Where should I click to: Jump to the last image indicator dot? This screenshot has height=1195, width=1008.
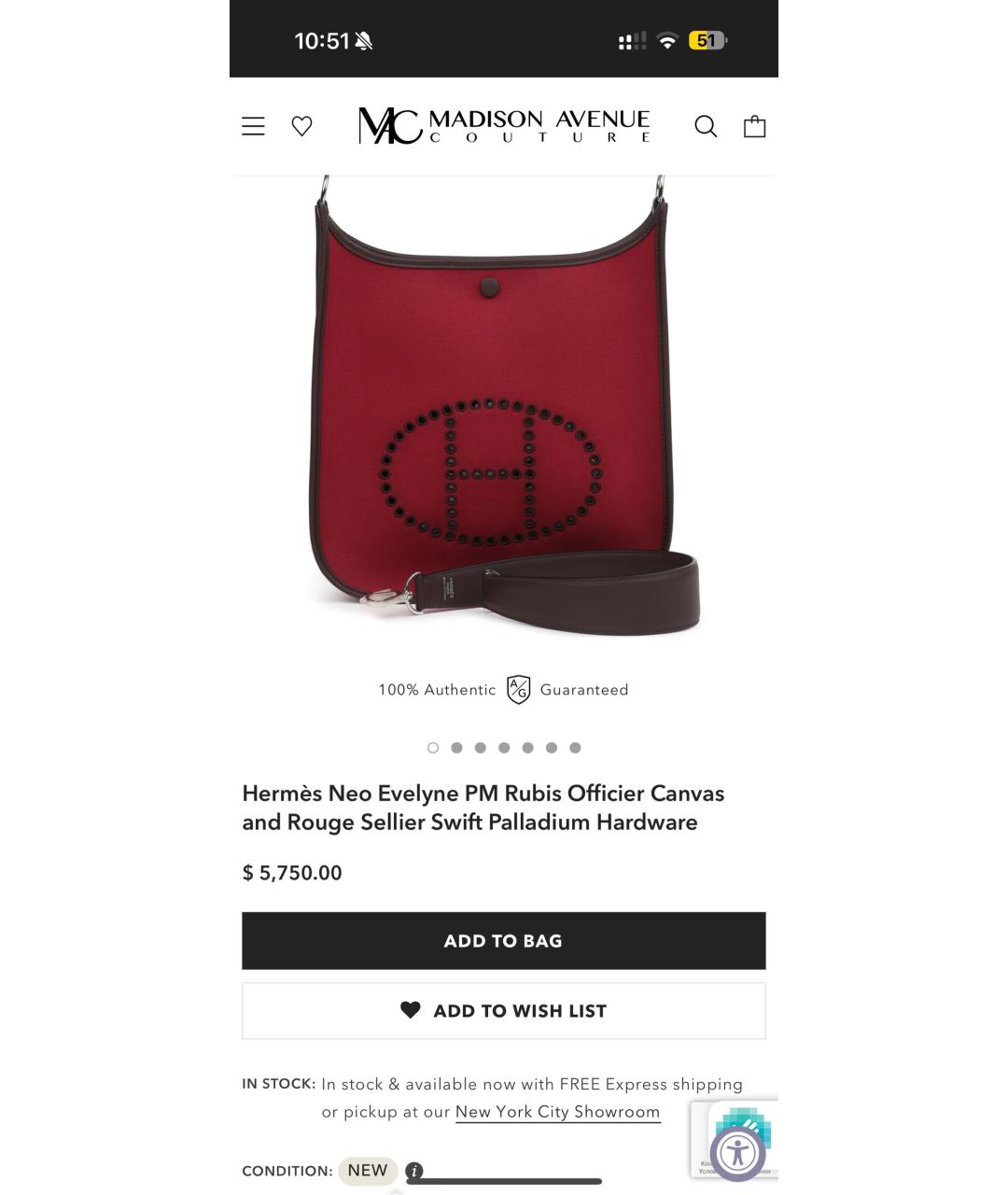(575, 747)
